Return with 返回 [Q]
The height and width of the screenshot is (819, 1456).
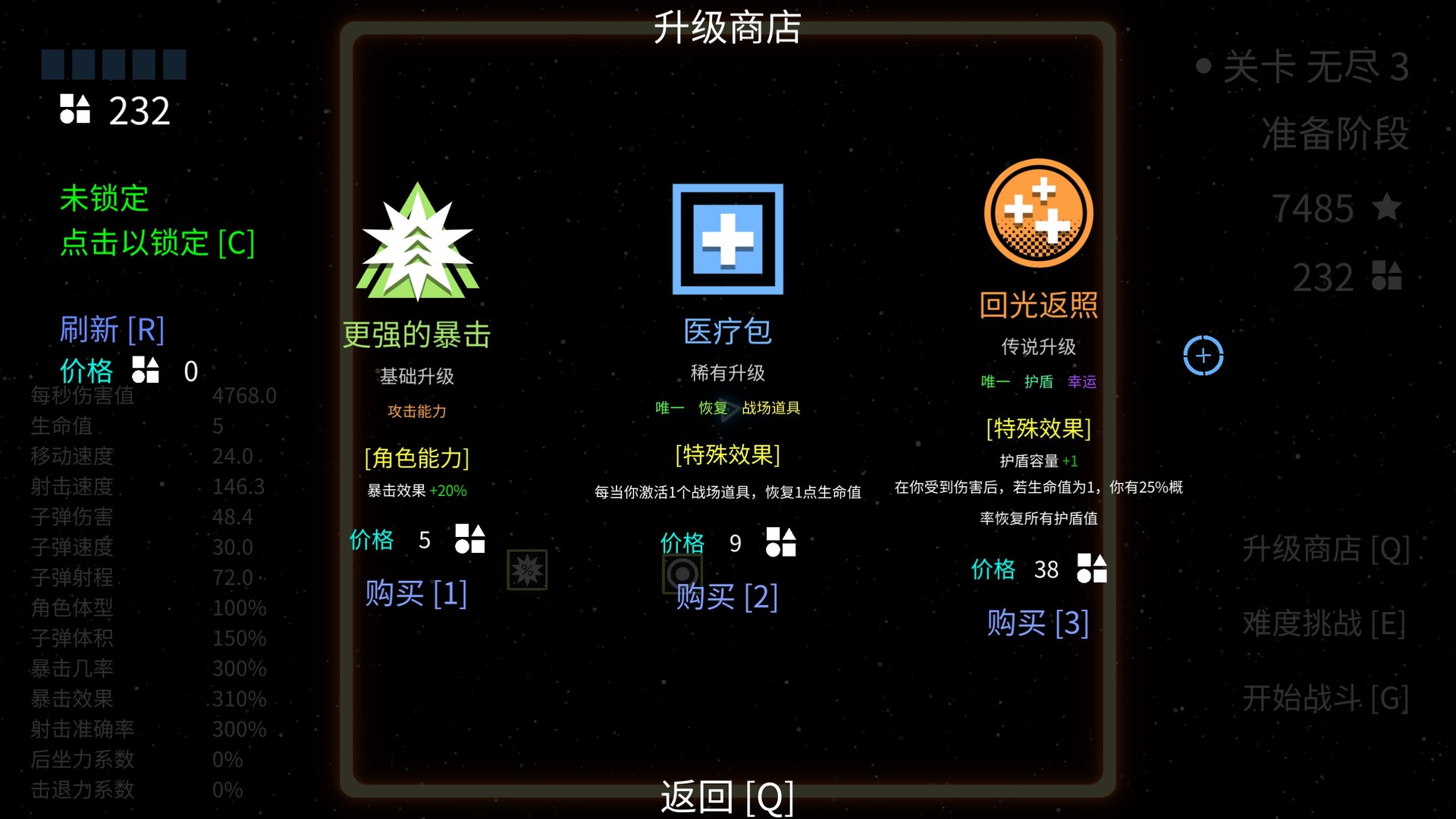point(726,796)
